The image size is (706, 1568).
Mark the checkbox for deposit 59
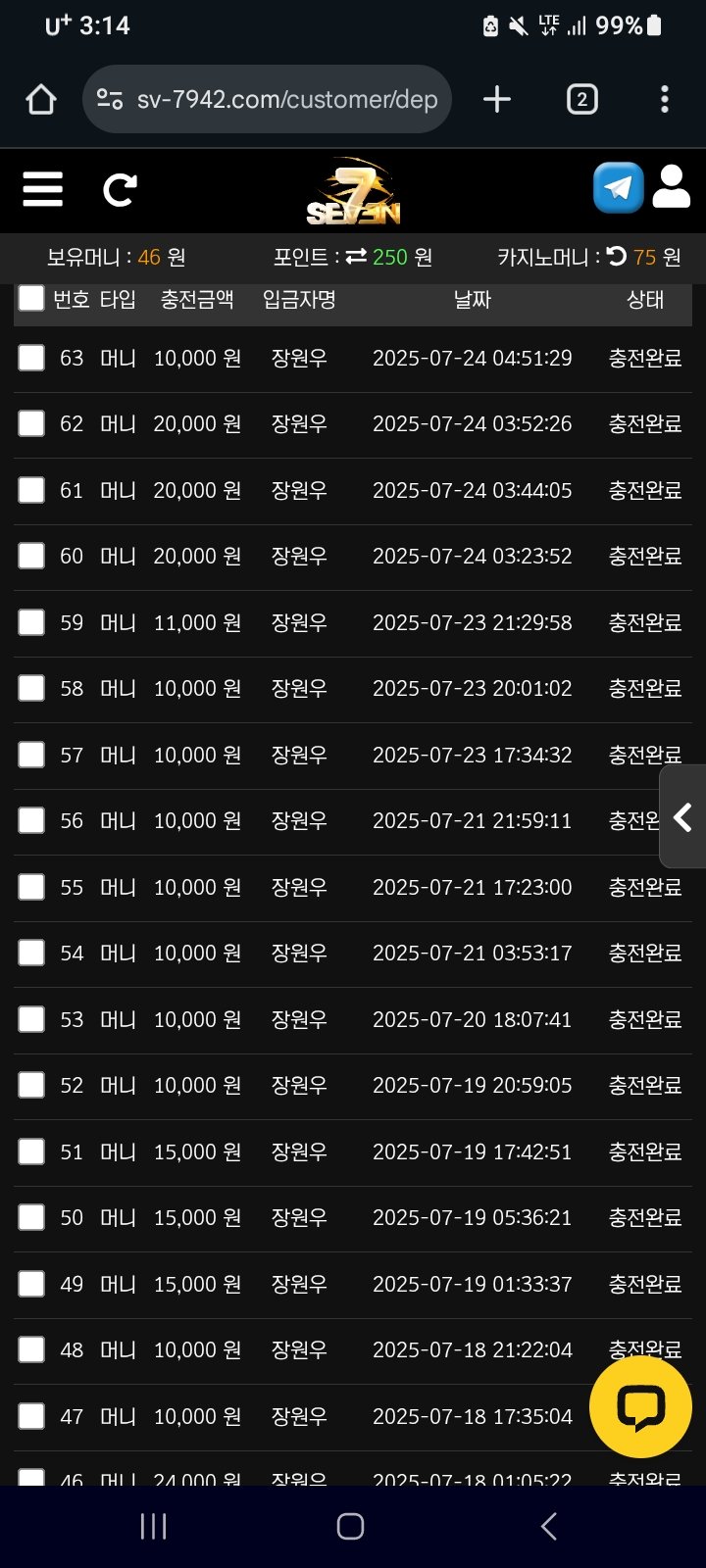[31, 622]
